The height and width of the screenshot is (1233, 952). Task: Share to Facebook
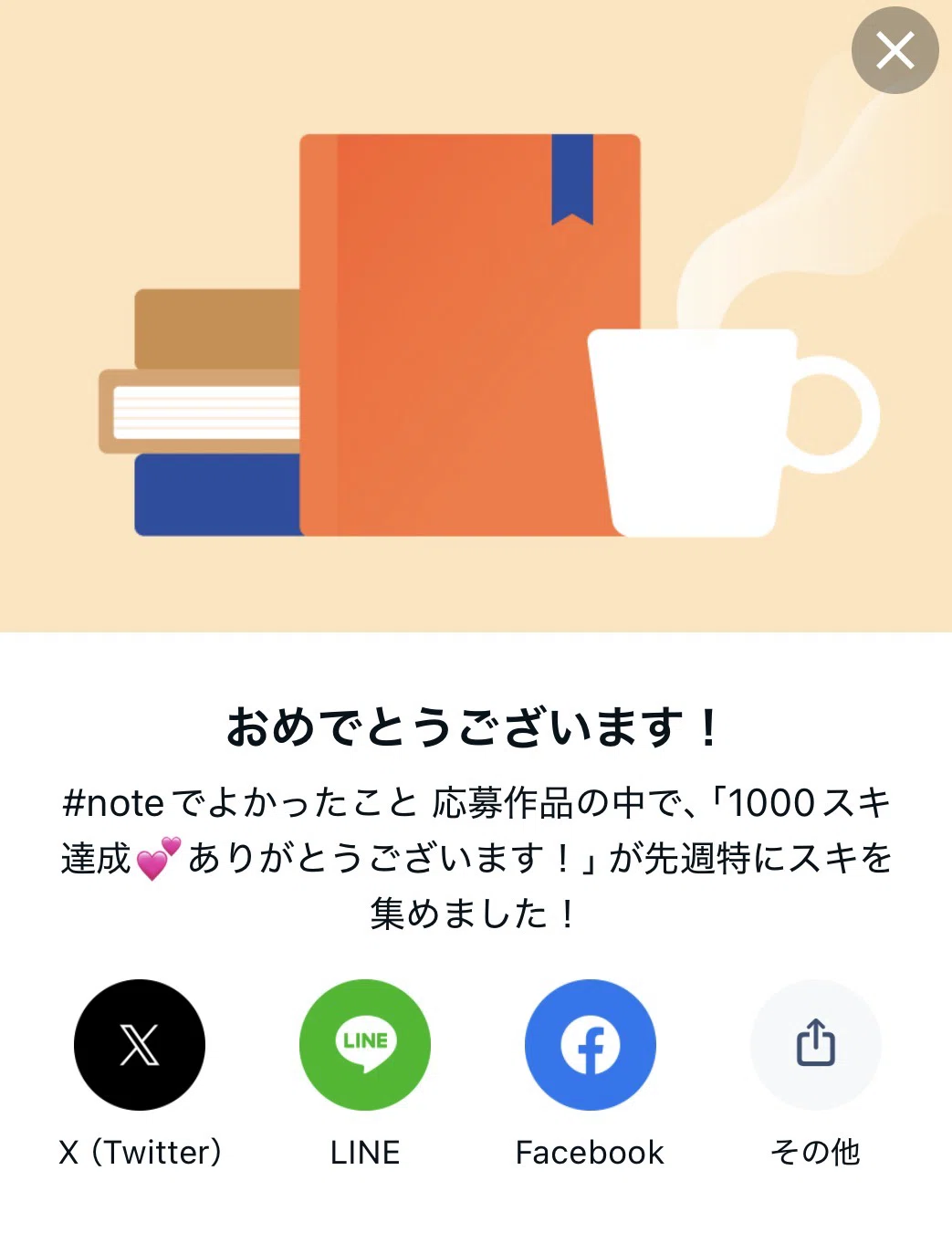pyautogui.click(x=591, y=1044)
